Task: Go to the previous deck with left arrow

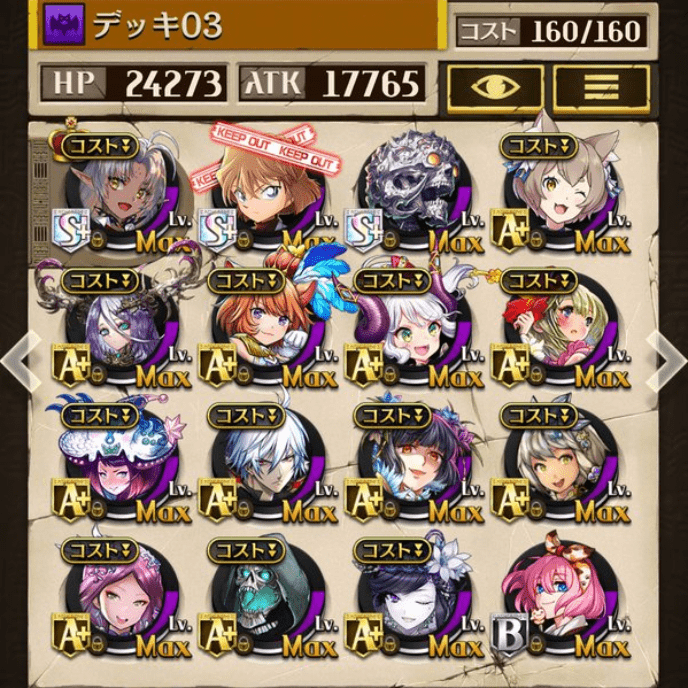Action: click(17, 360)
